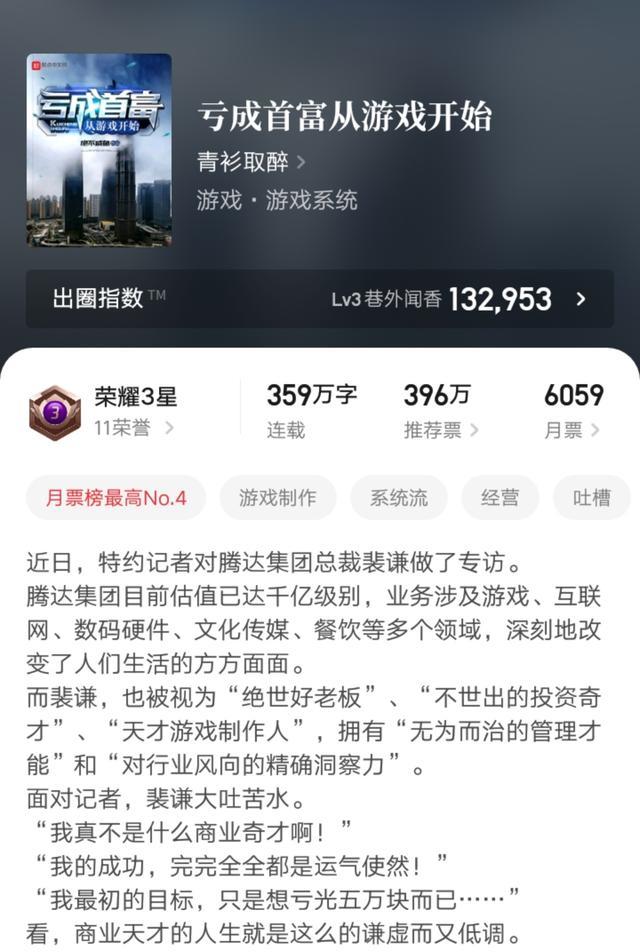
Task: Select the 系统流 tag
Action: point(398,498)
